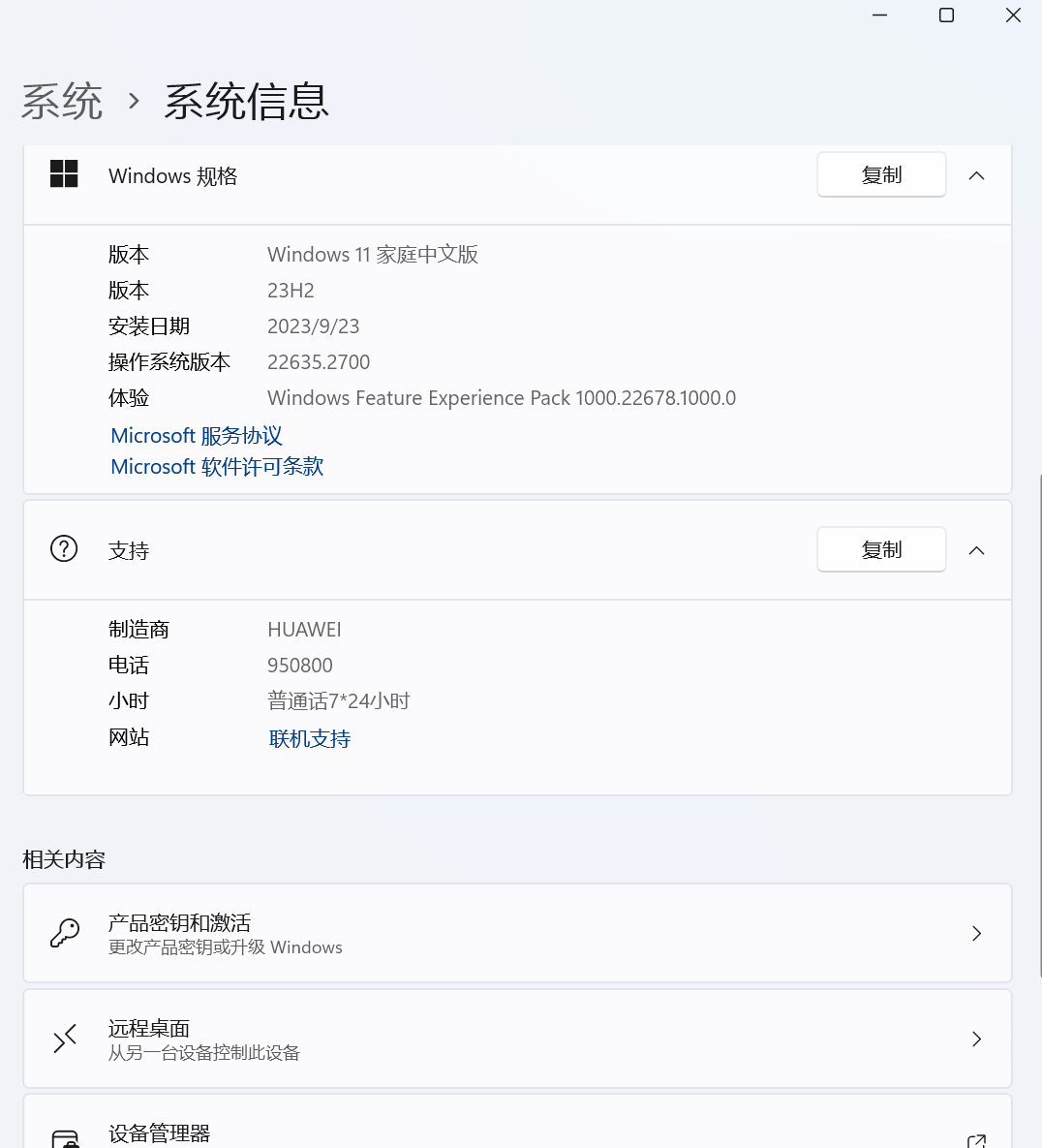The width and height of the screenshot is (1042, 1148).
Task: Collapse the Windows 规格 section
Action: point(976,175)
